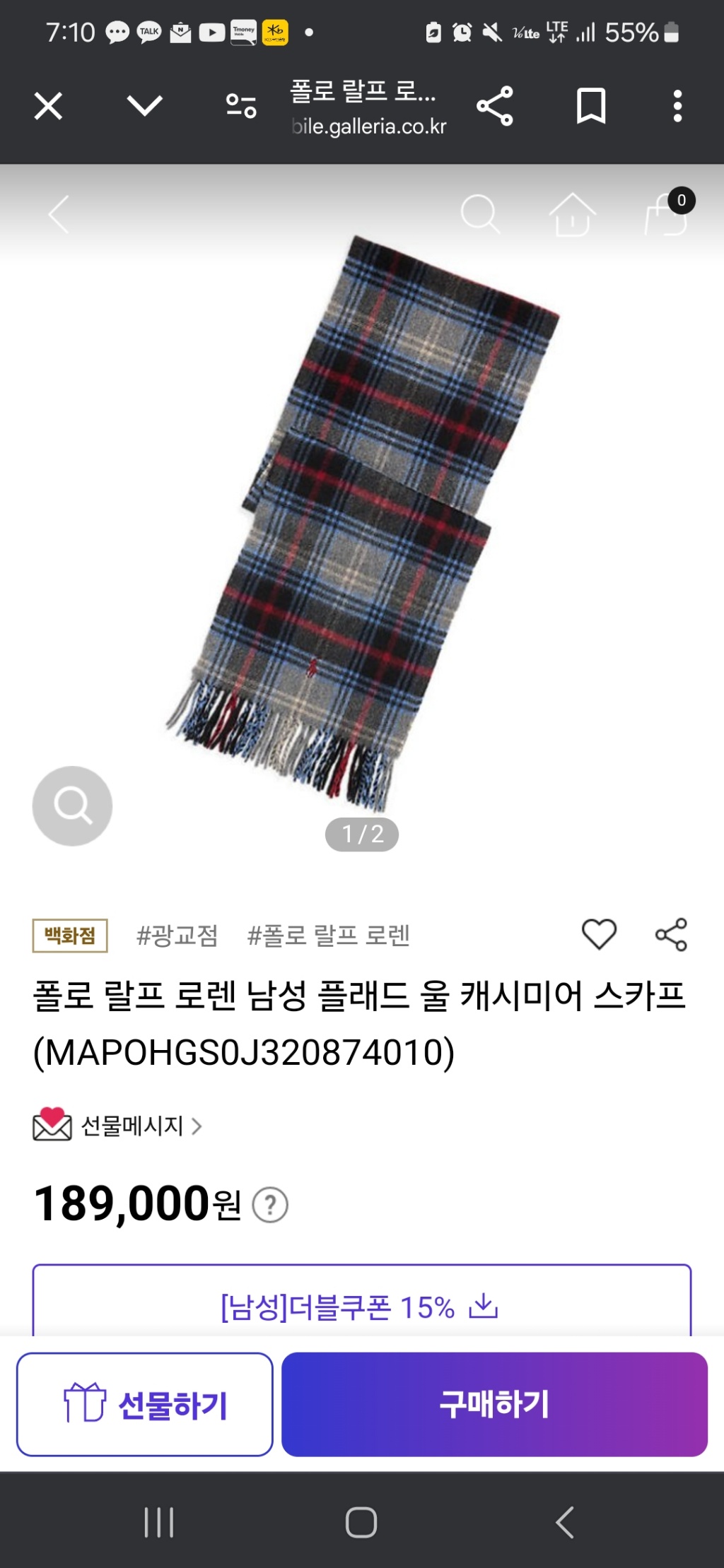Open the #폴로 랄프 로렌 brand tag

point(328,936)
